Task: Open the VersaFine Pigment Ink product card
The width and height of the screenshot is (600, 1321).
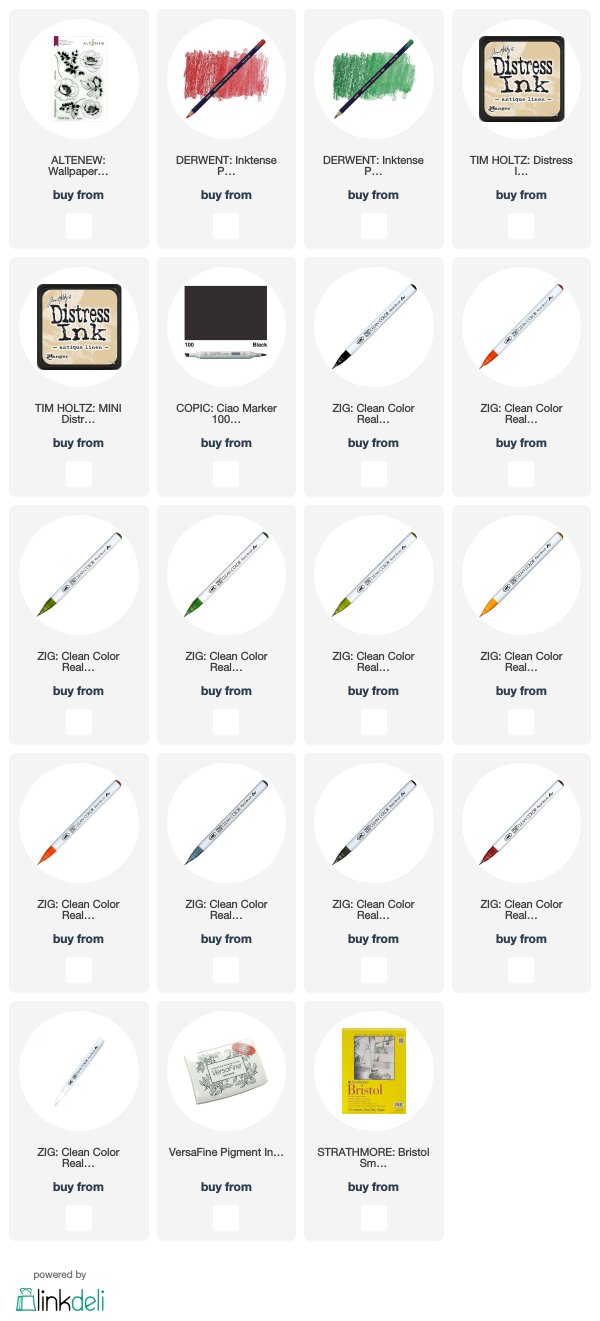Action: [226, 1121]
